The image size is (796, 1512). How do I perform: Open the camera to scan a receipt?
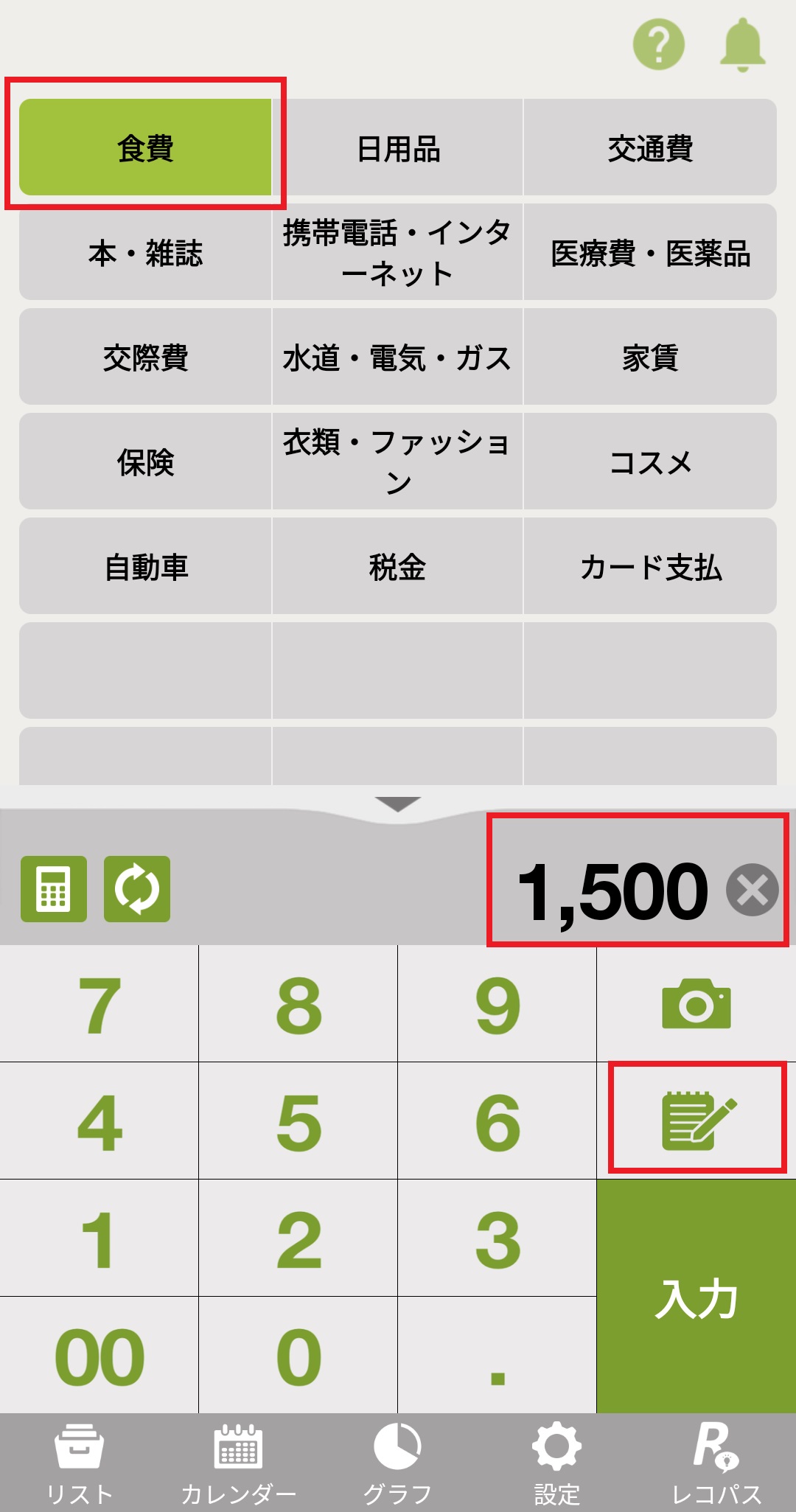[696, 1003]
